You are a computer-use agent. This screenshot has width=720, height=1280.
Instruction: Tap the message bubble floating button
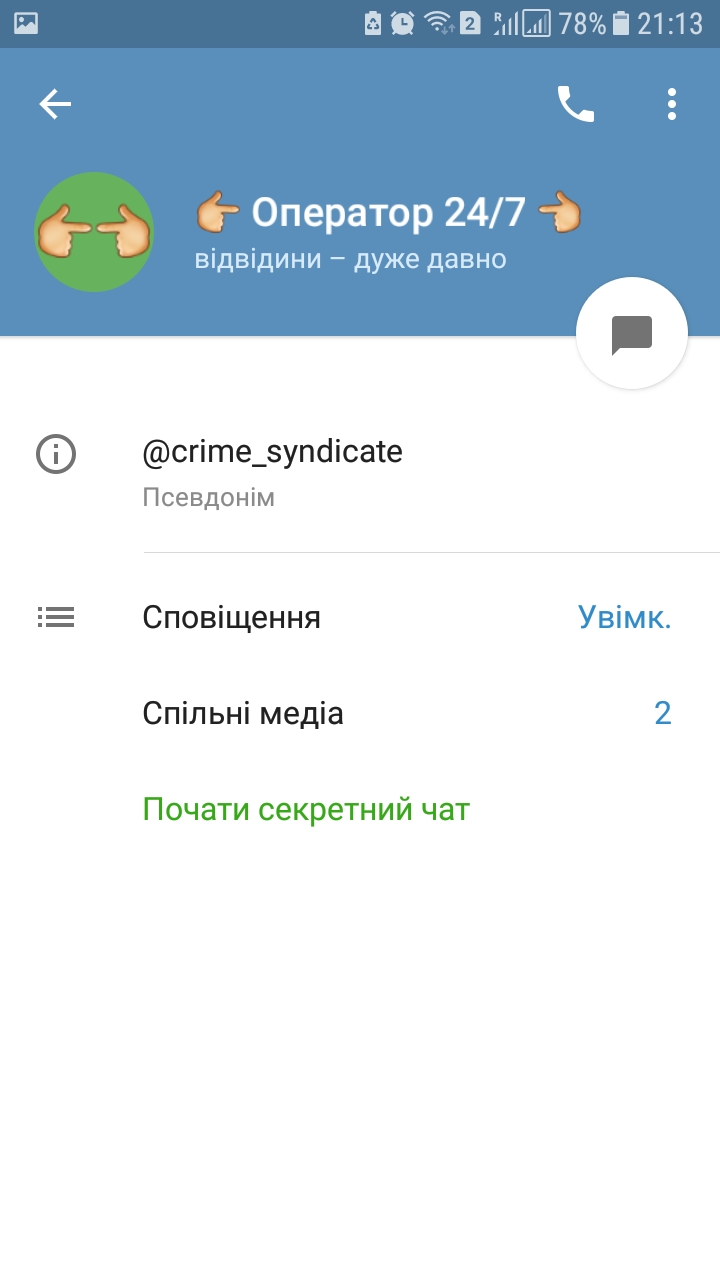(x=632, y=334)
